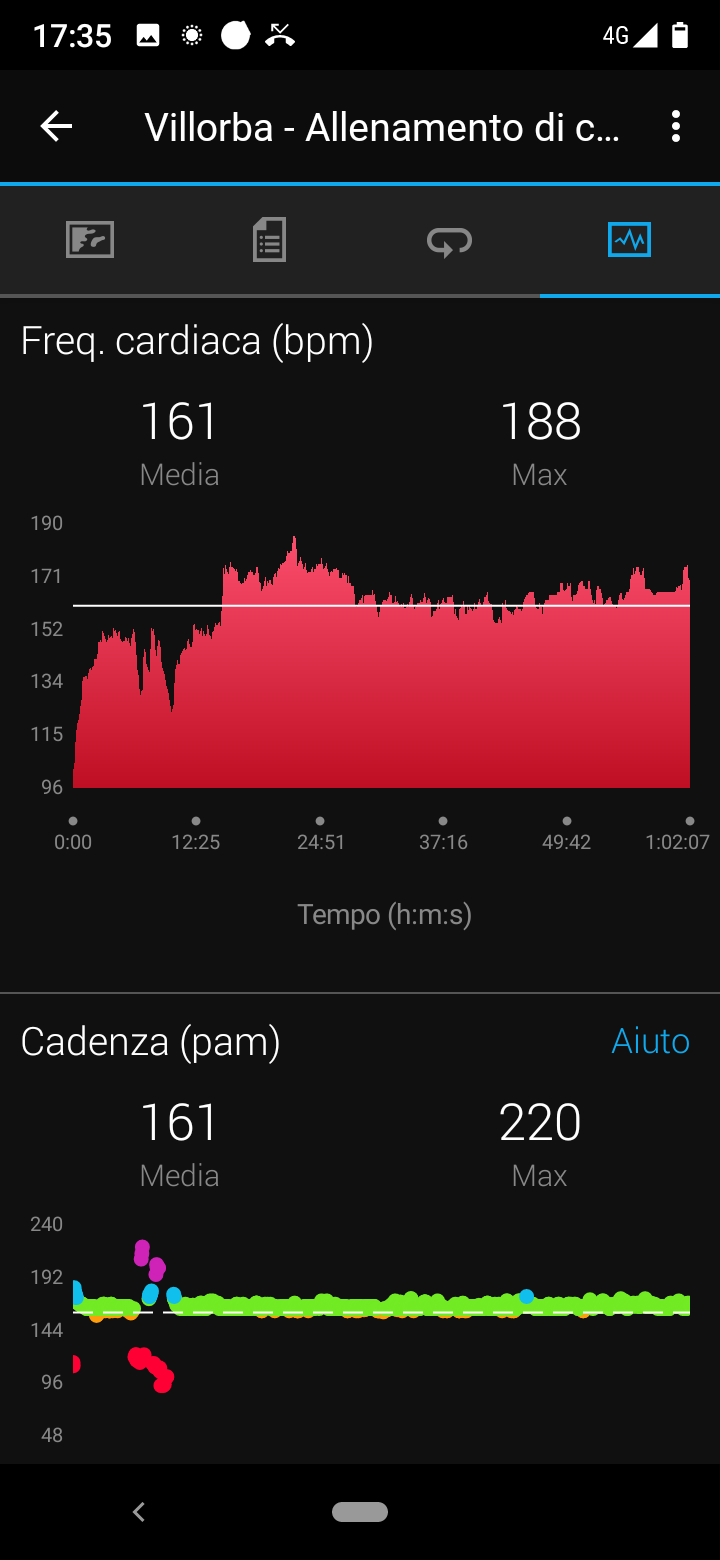This screenshot has height=1560, width=720.
Task: Select the charts tab
Action: (629, 240)
